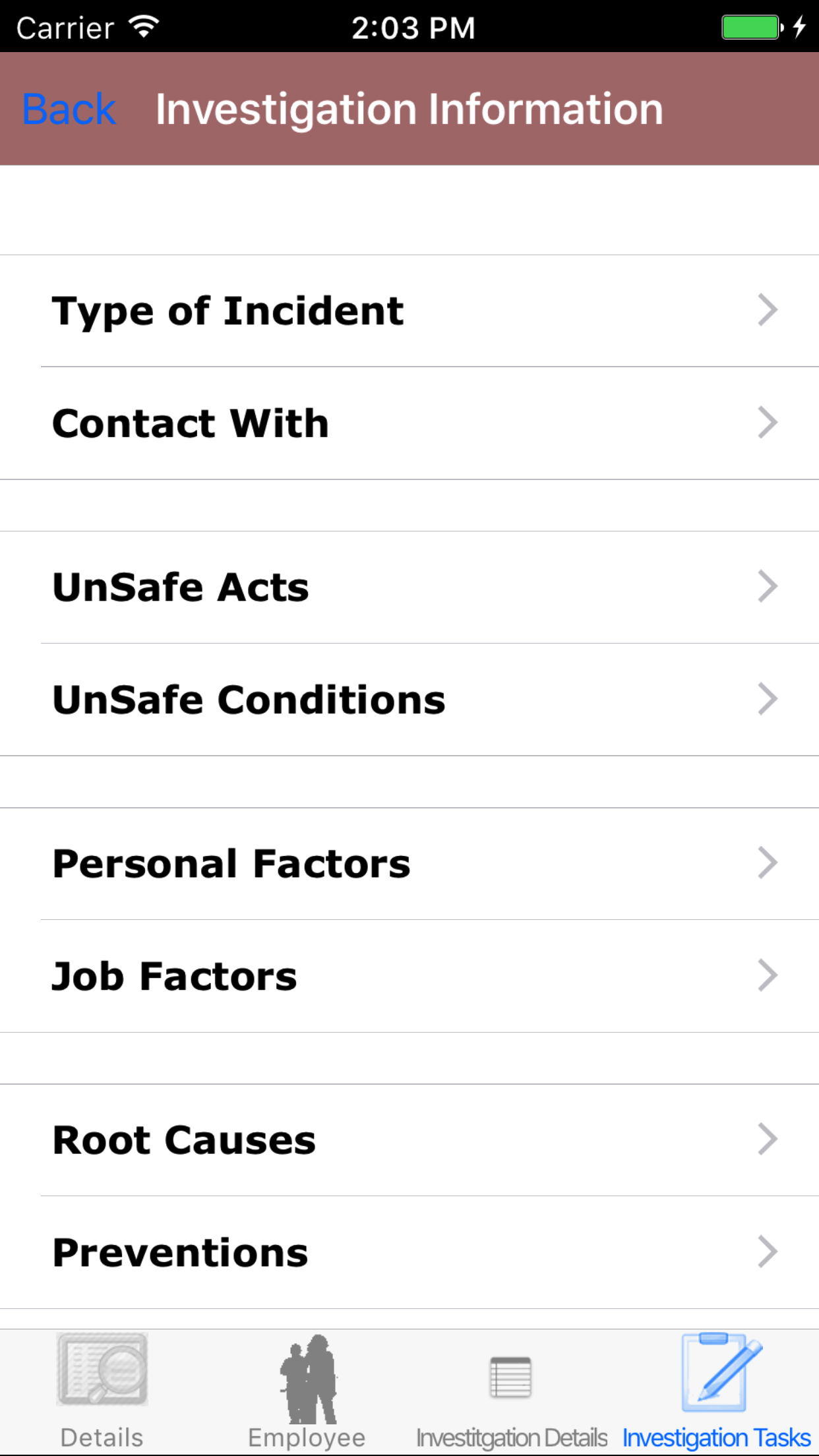
Task: Tap the Investigation Tasks tab
Action: click(716, 1391)
